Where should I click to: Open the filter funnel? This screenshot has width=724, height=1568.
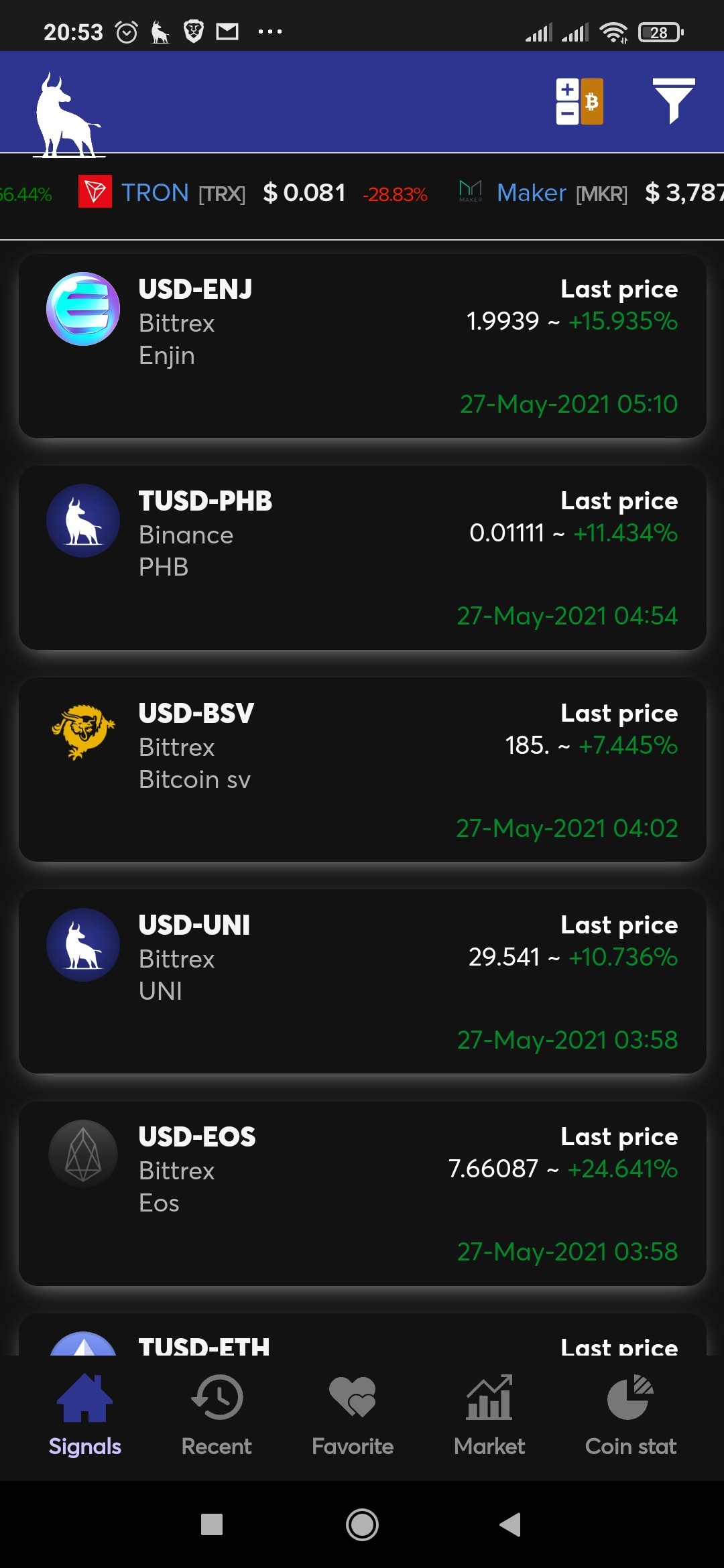674,101
